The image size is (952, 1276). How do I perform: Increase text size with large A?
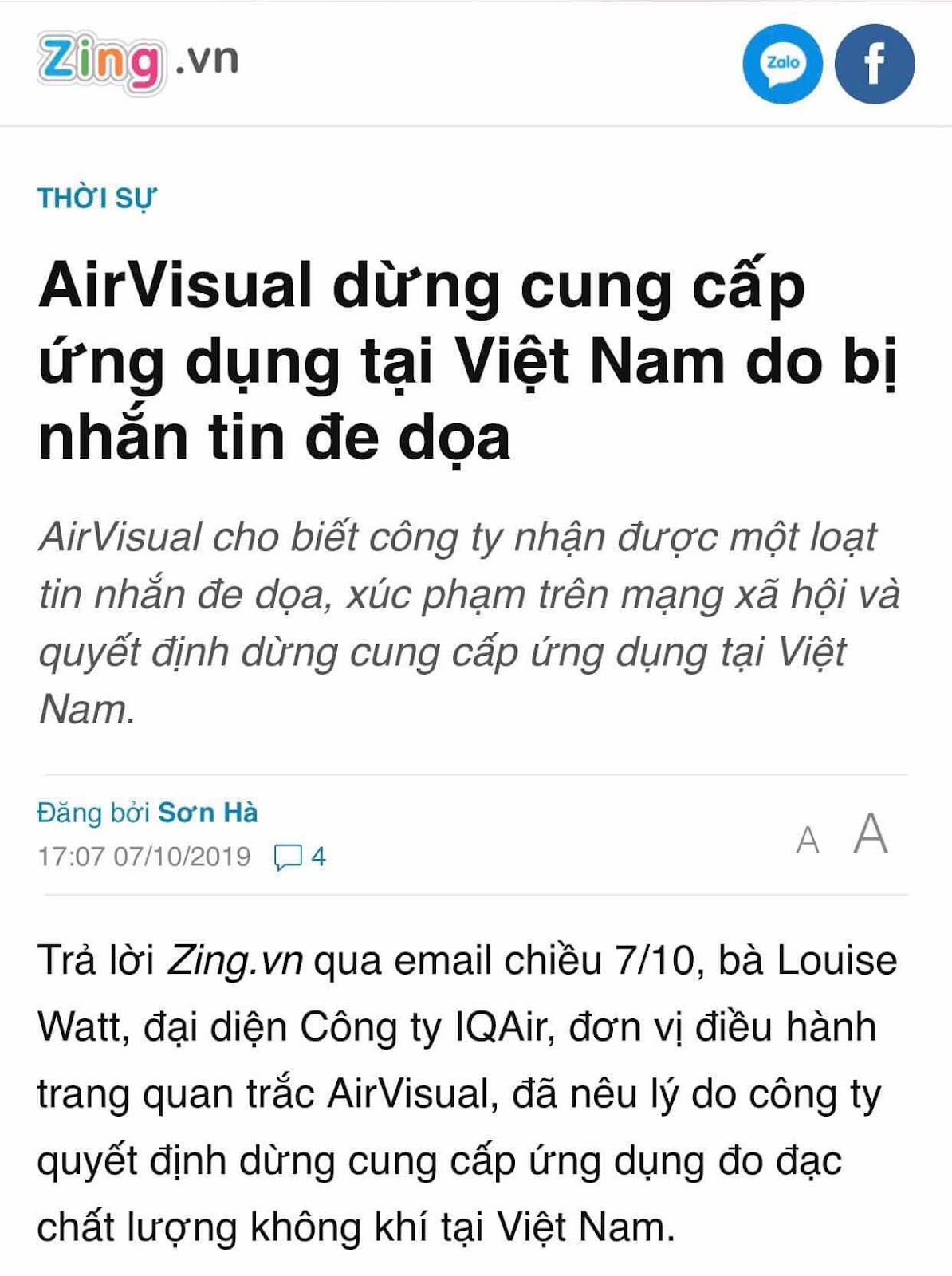tap(870, 834)
